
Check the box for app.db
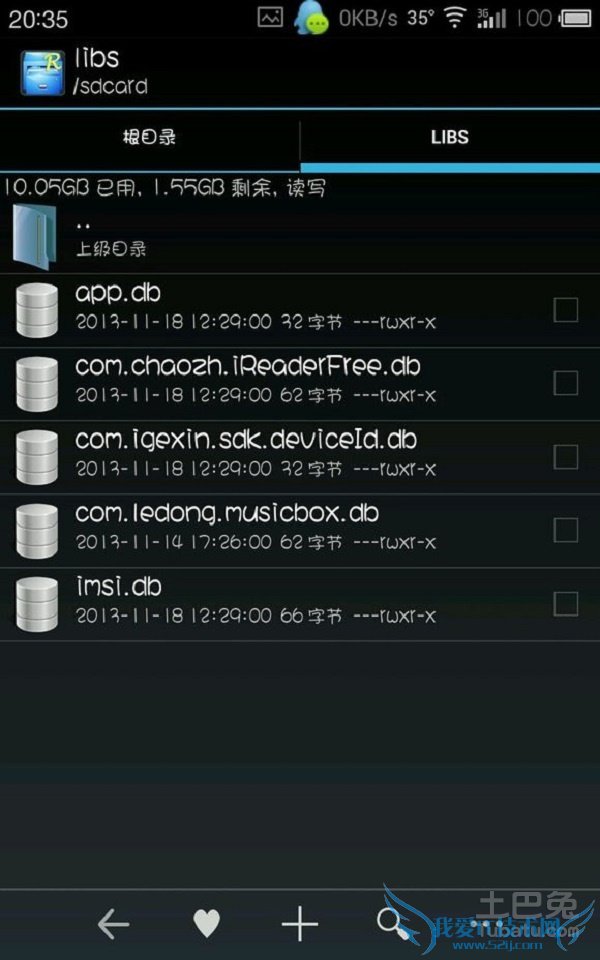[x=566, y=309]
